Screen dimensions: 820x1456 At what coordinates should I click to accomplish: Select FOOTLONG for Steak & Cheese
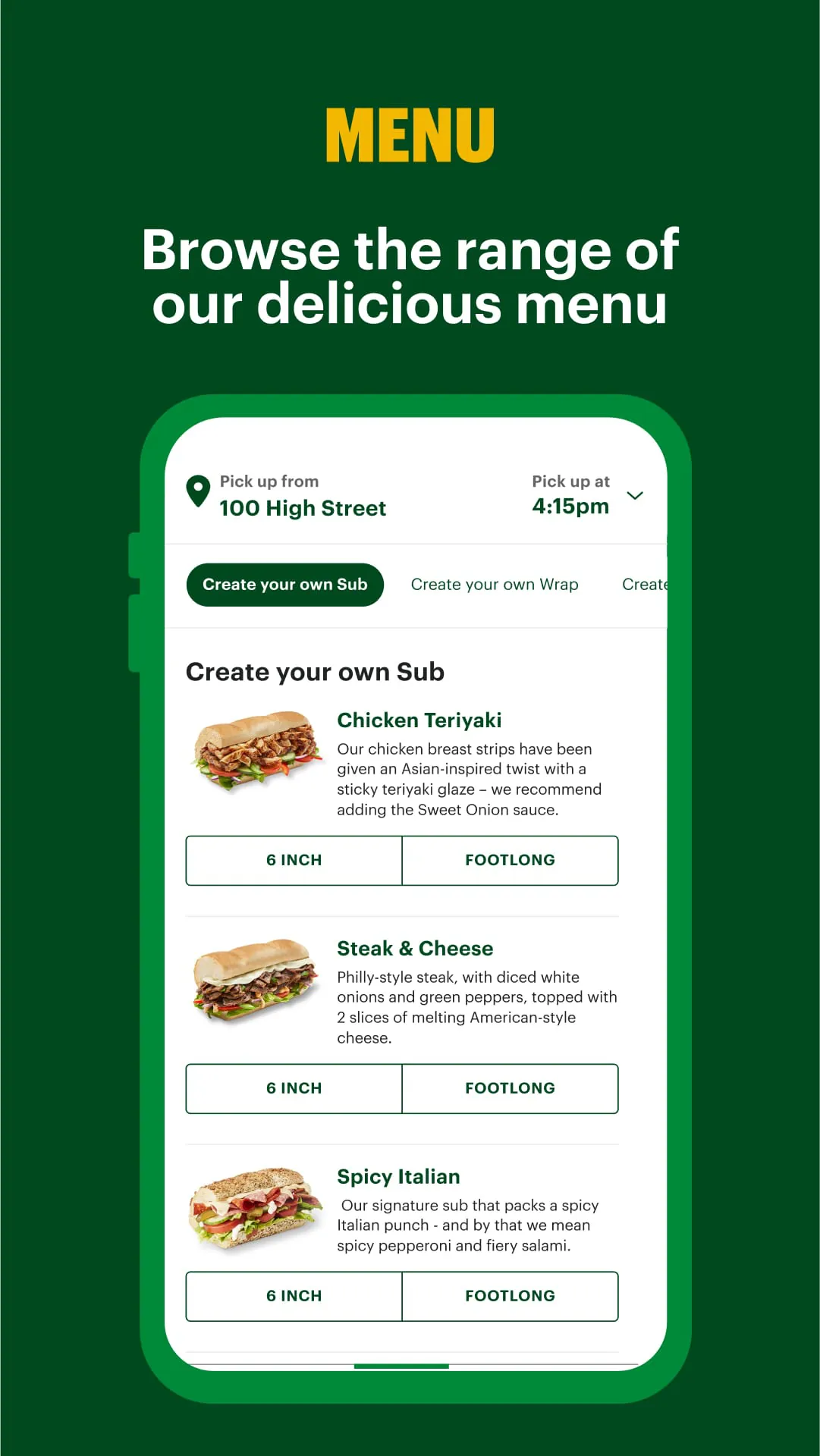510,1088
